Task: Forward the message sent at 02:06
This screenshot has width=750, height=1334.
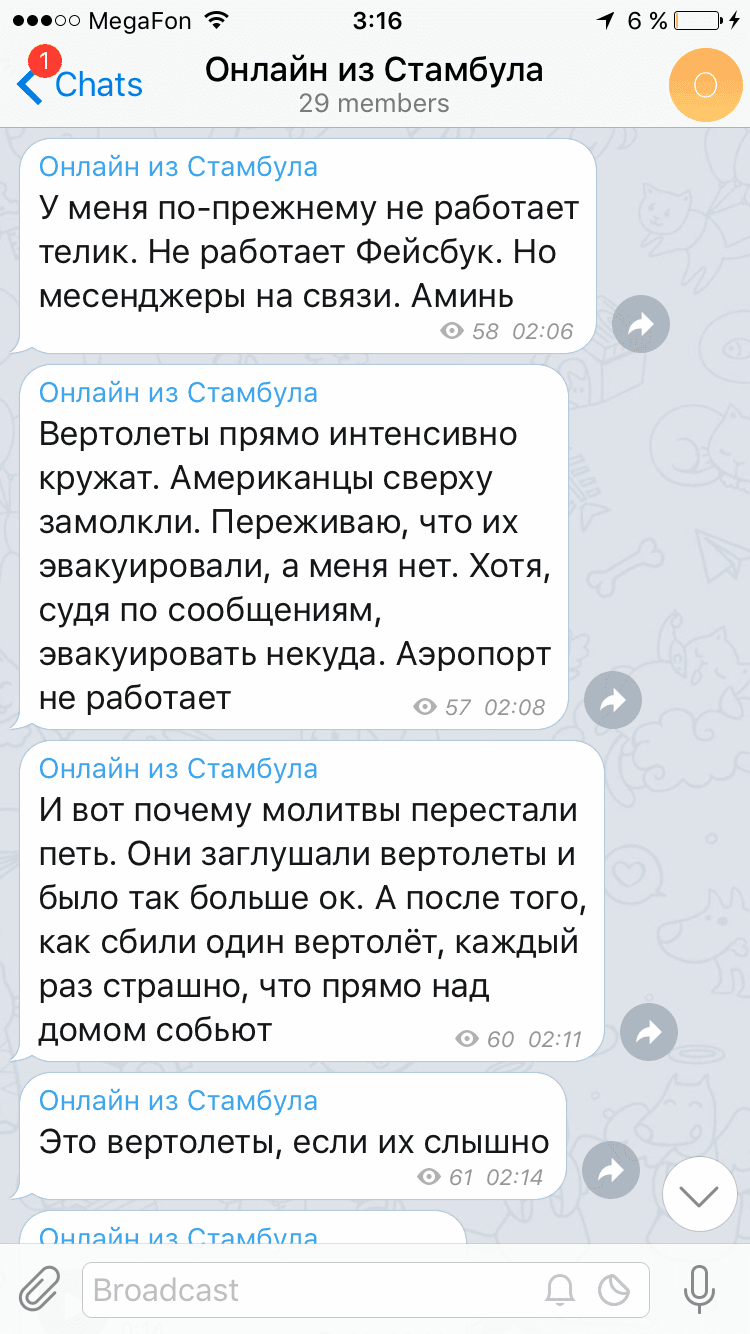Action: coord(641,324)
